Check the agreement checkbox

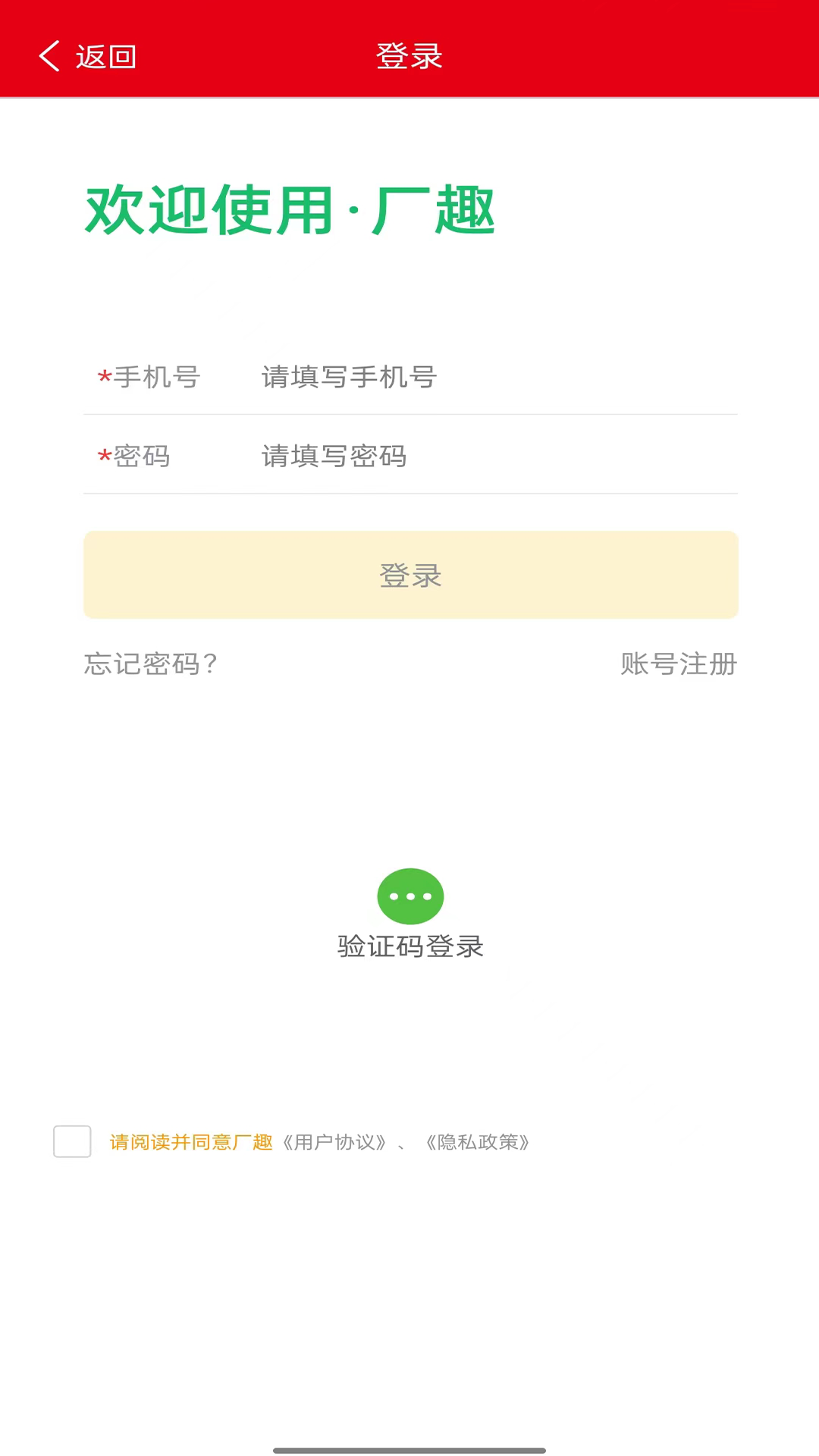click(72, 1142)
